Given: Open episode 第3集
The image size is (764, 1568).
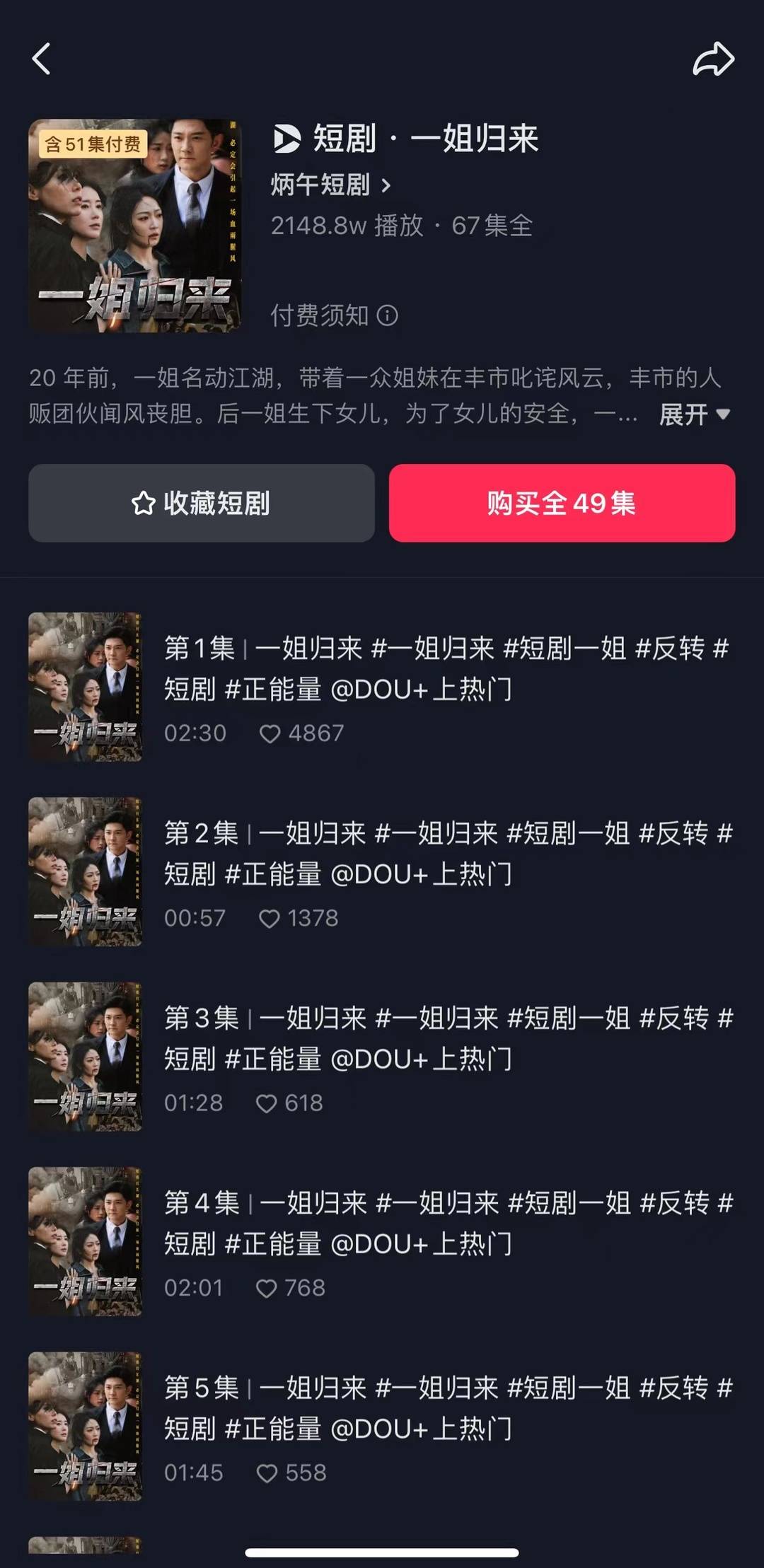Looking at the screenshot, I should click(x=446, y=1038).
